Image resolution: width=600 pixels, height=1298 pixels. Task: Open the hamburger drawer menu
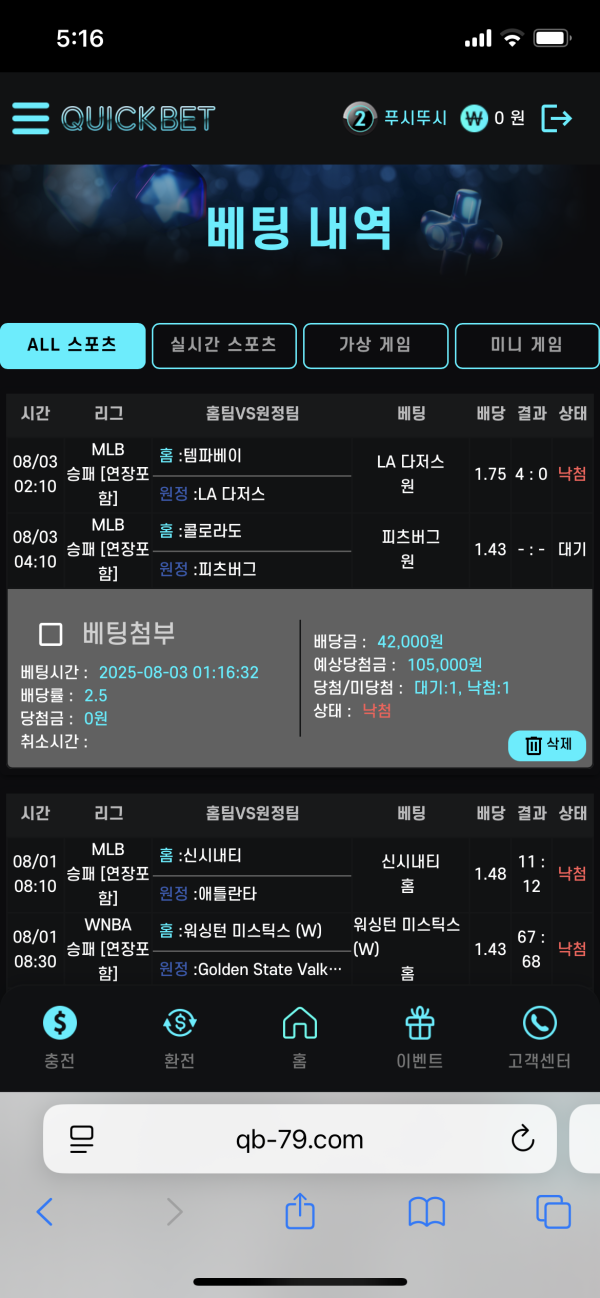(30, 118)
